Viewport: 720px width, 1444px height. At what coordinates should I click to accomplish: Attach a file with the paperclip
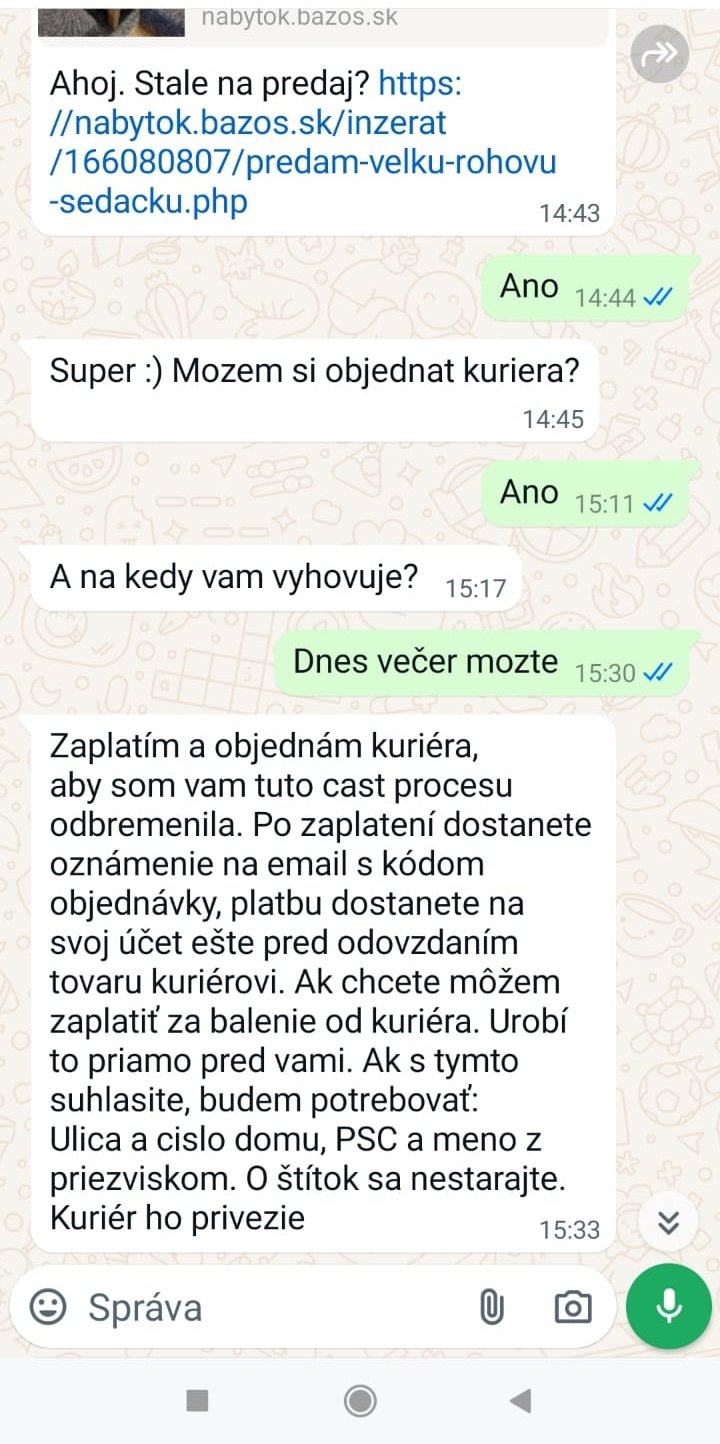(491, 1307)
